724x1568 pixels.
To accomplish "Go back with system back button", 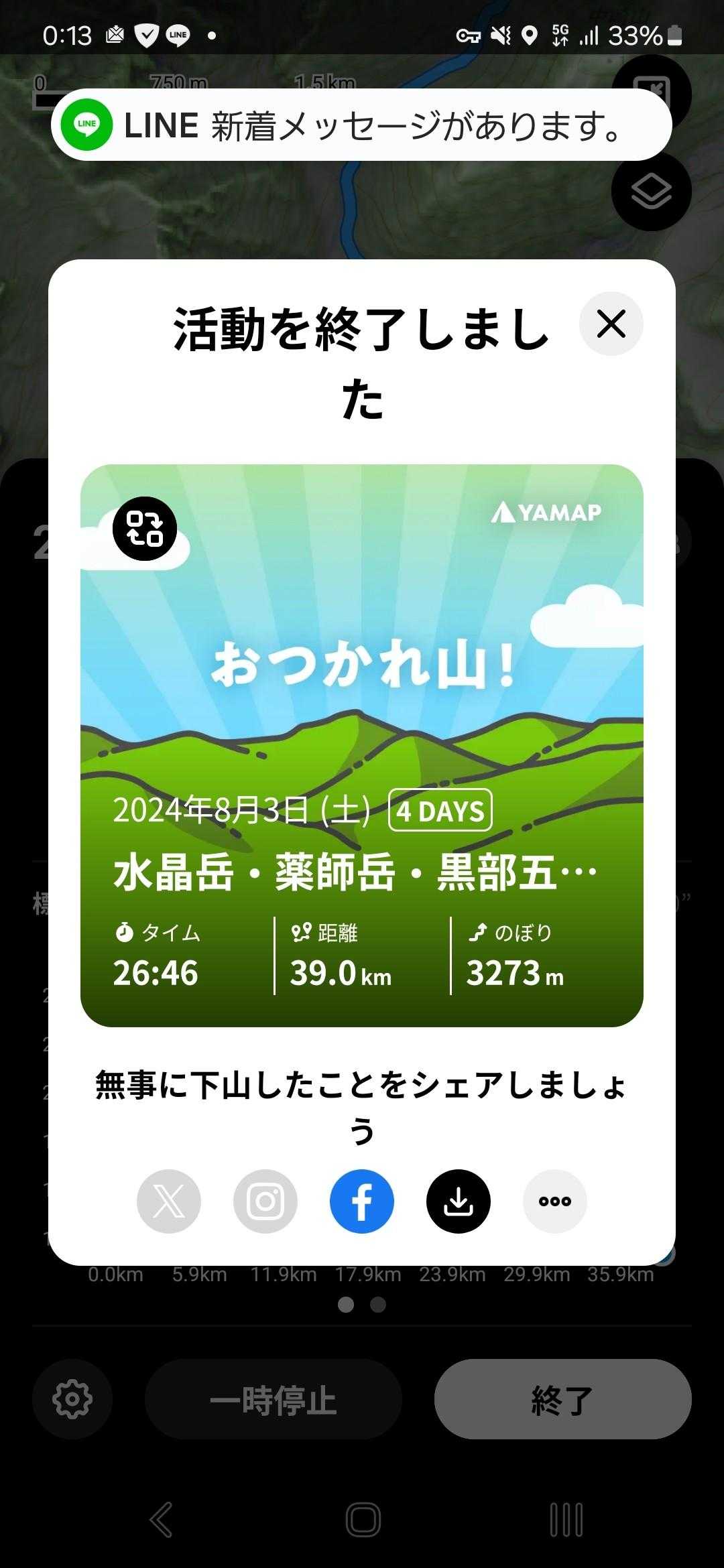I will coord(161,1519).
